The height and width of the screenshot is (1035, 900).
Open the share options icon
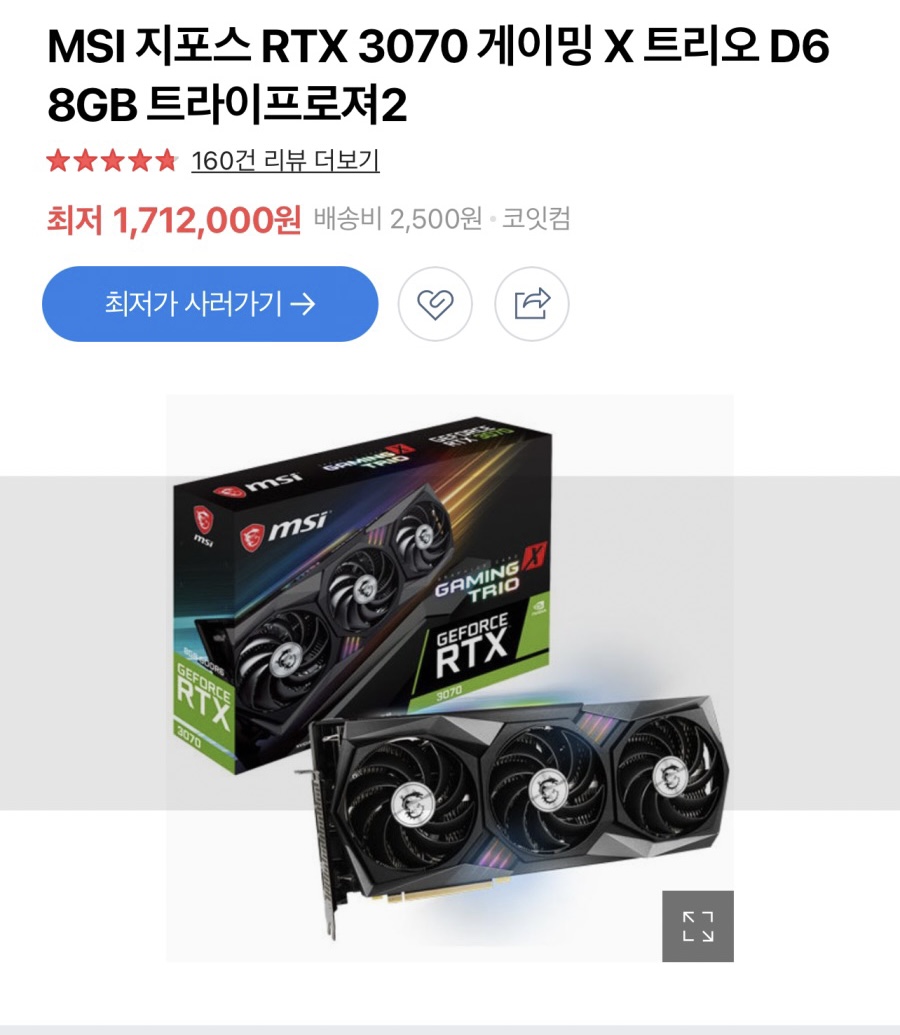[x=533, y=305]
